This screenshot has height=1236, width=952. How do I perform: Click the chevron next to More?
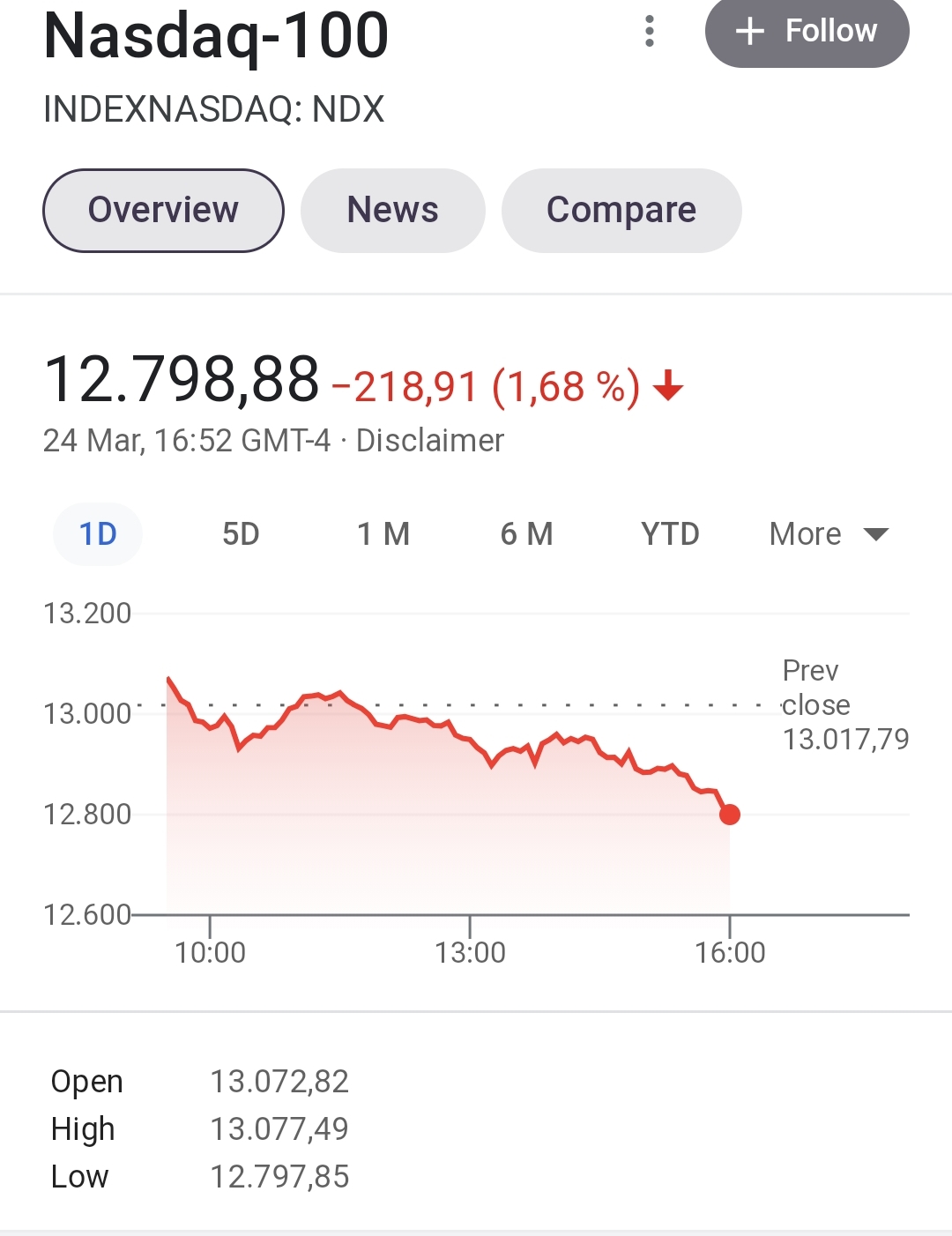pyautogui.click(x=874, y=534)
